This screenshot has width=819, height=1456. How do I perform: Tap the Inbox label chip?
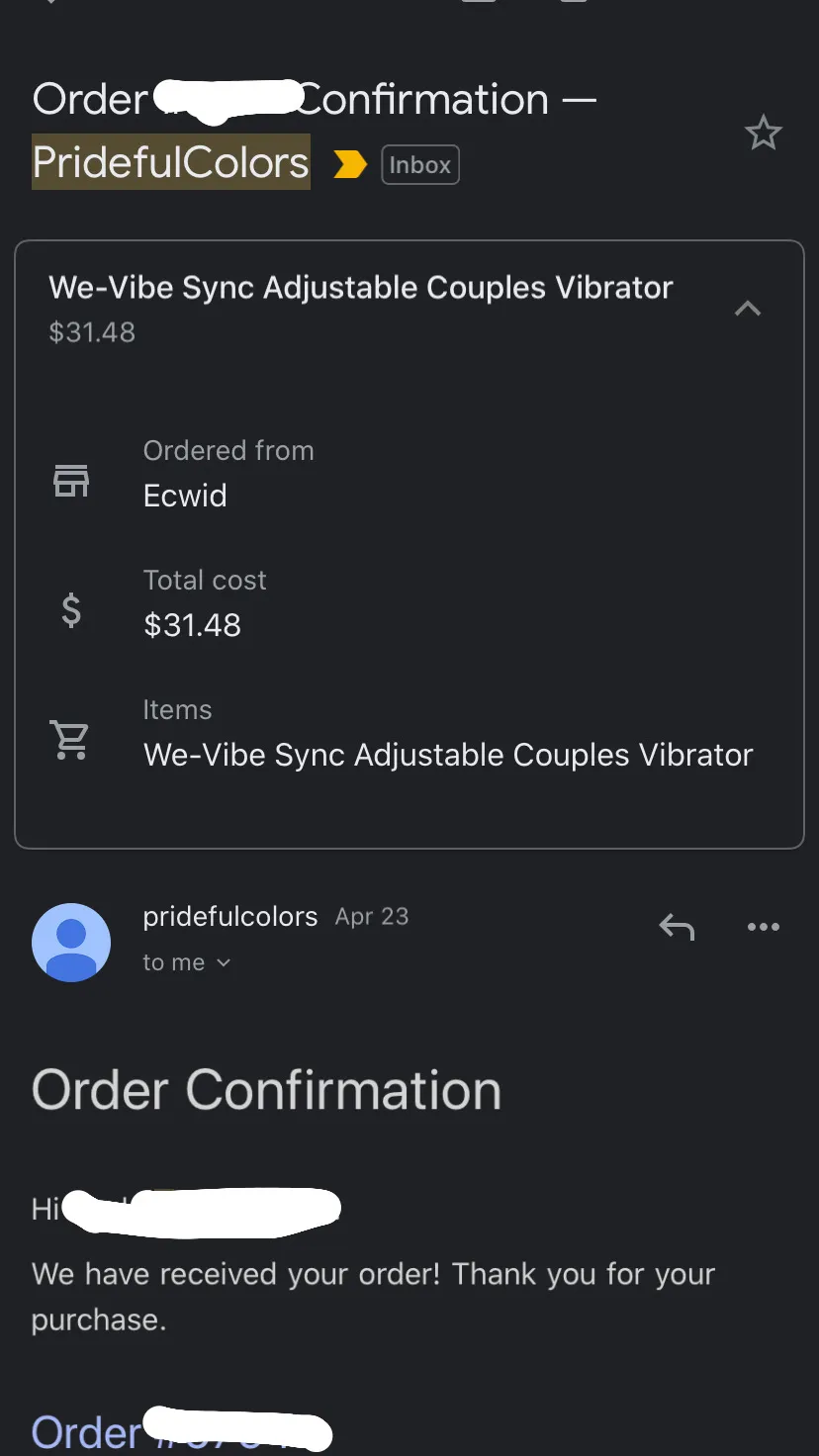[420, 165]
